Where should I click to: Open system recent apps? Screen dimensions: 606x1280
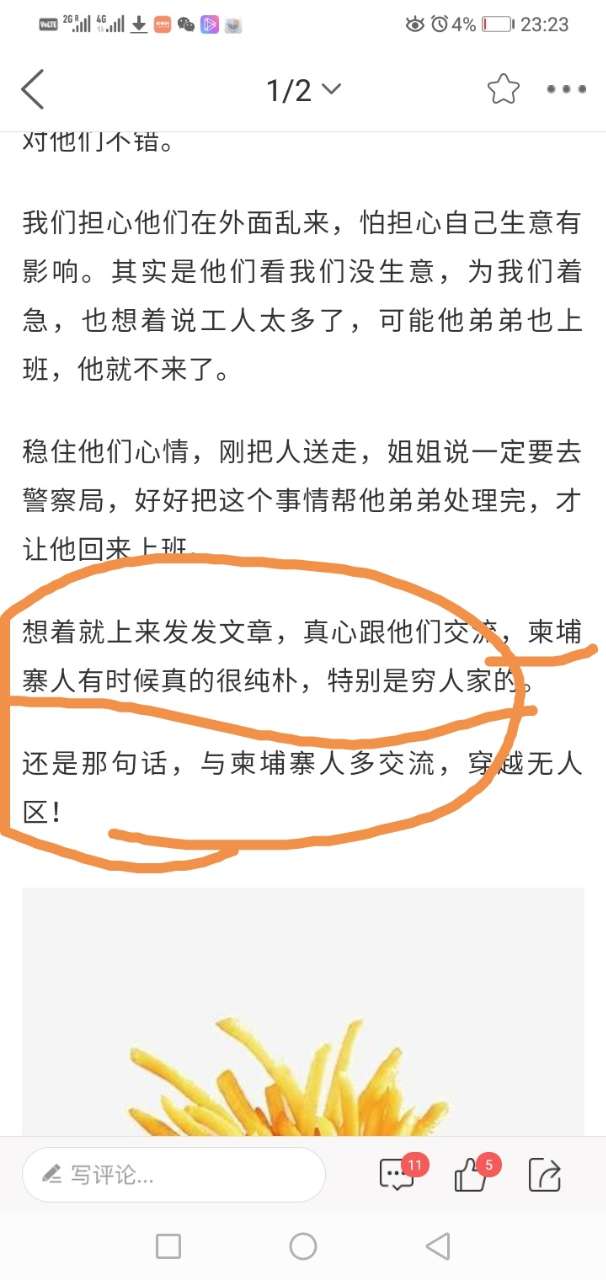[x=169, y=1246]
